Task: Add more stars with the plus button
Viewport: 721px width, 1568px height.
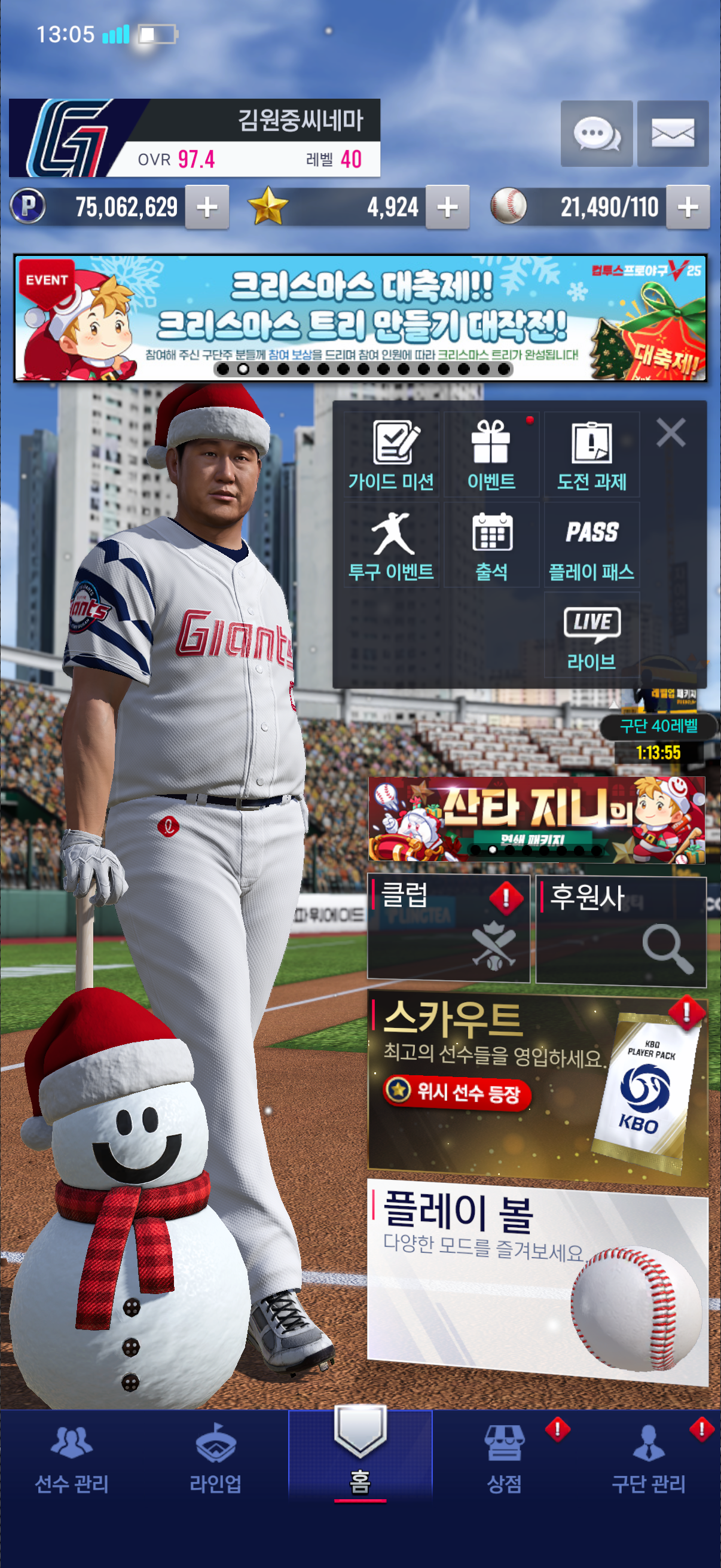Action: click(447, 208)
